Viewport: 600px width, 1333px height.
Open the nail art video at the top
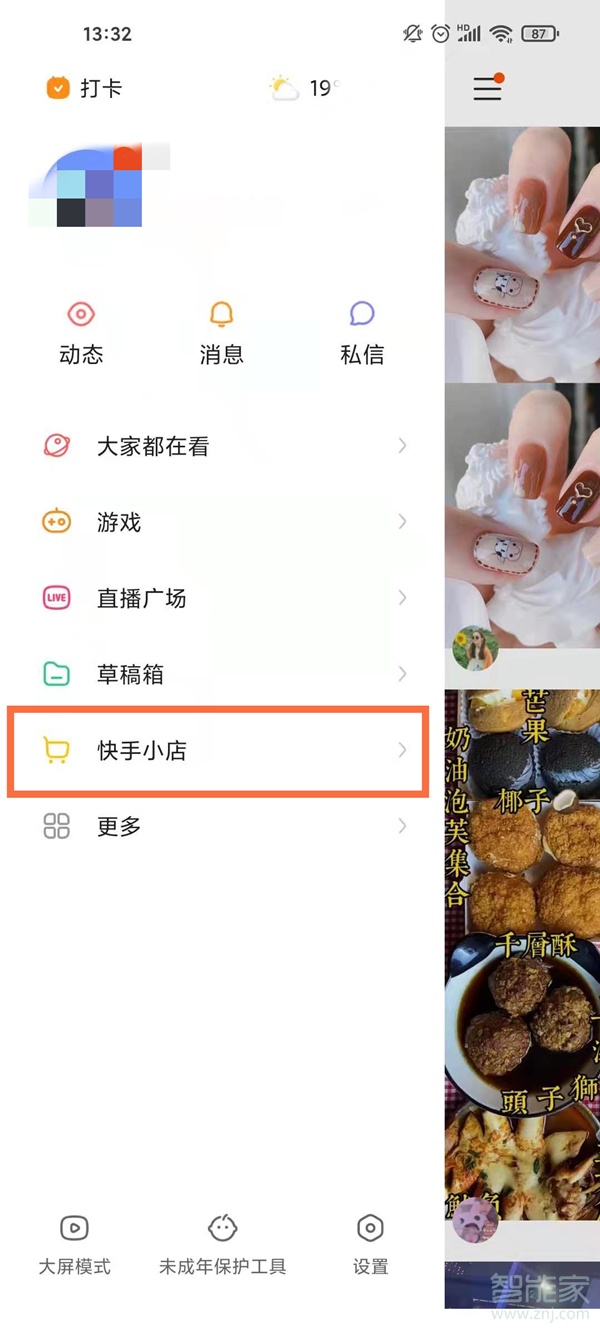[x=522, y=254]
